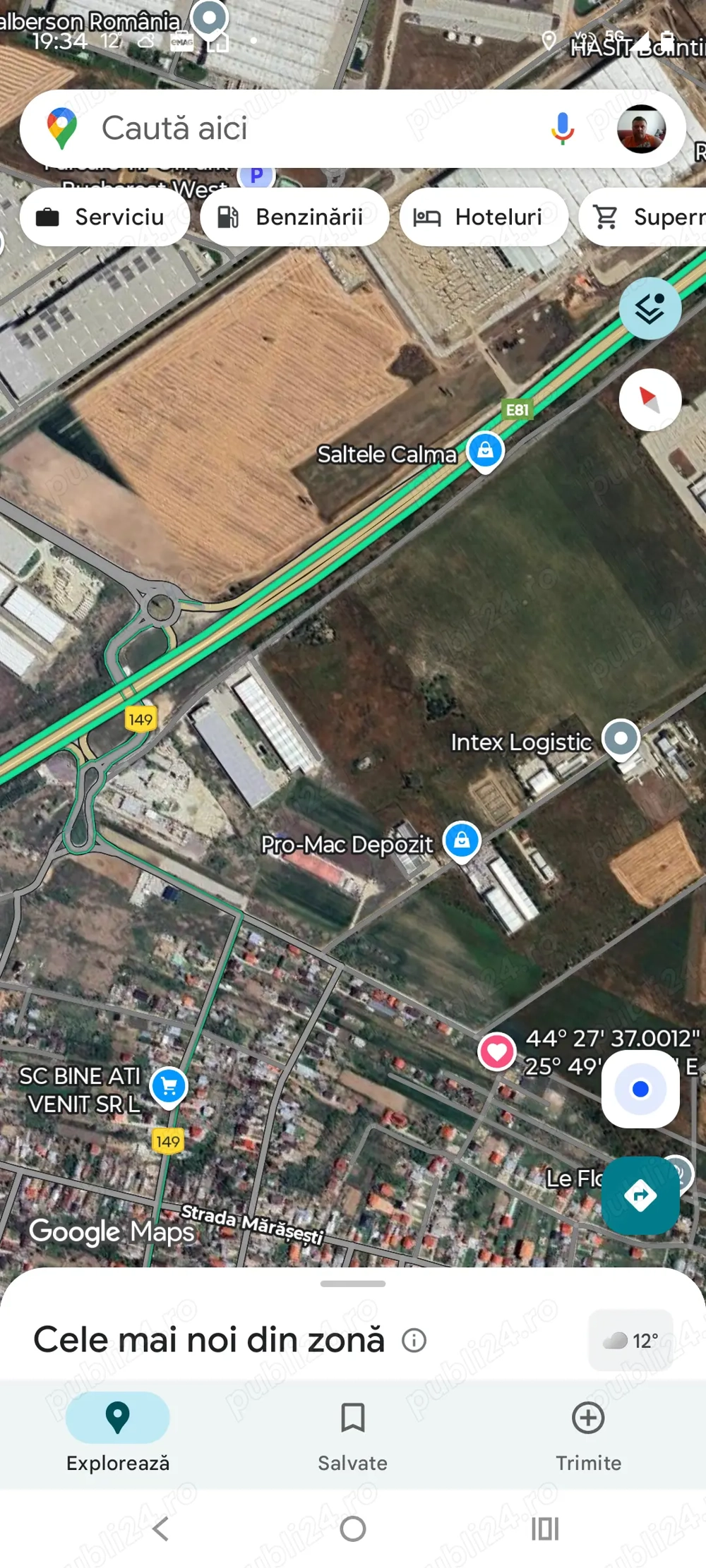Open the saved heart pin with coordinates
706x1568 pixels.
[x=497, y=1052]
